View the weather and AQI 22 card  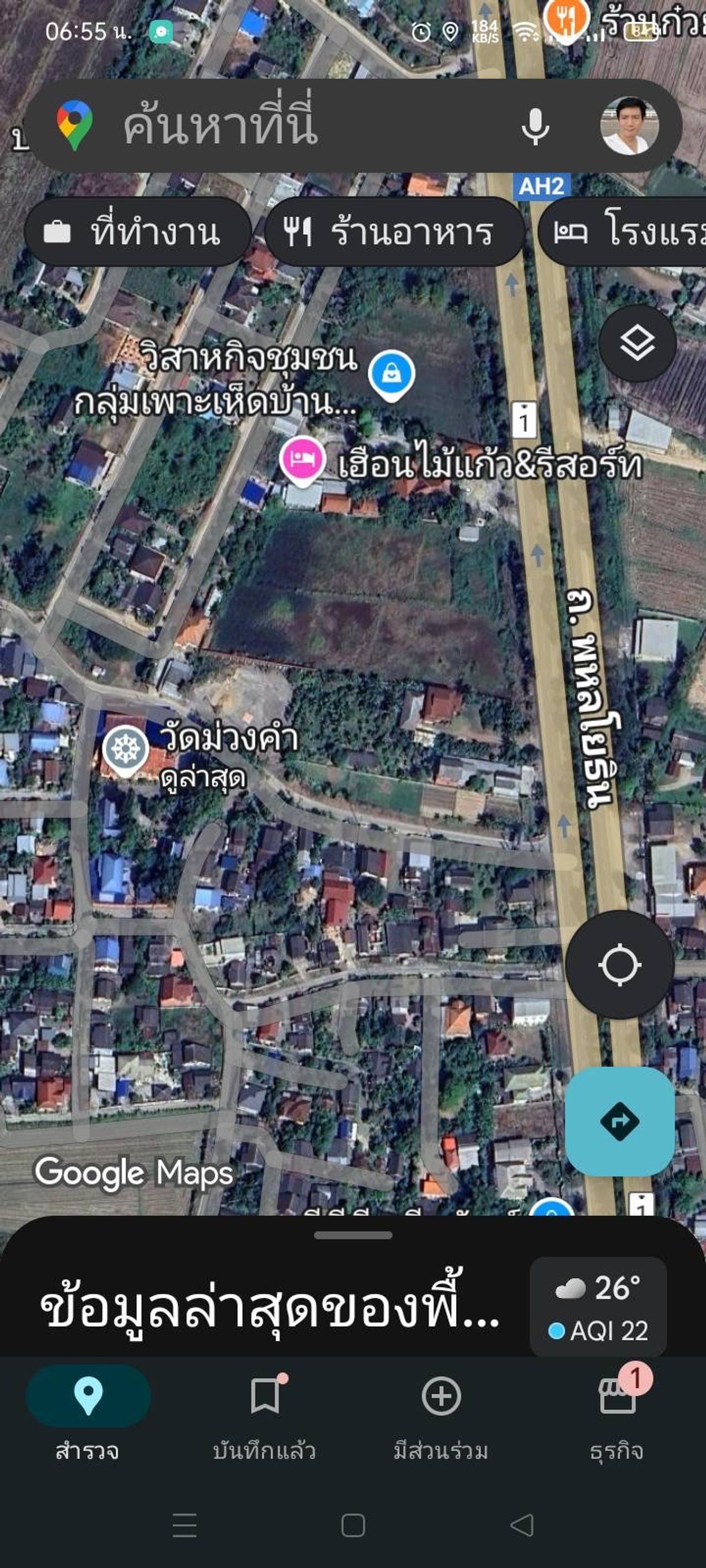coord(597,1306)
